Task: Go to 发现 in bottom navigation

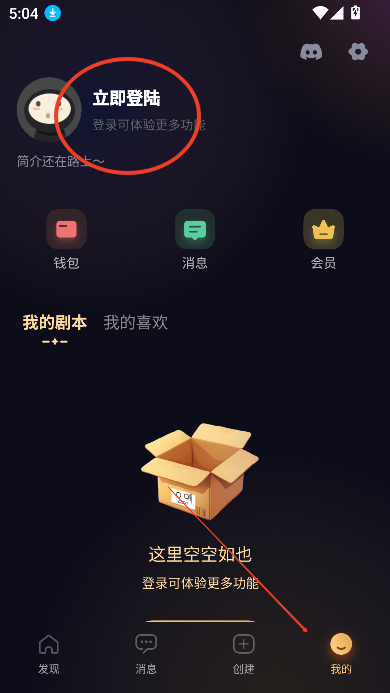Action: point(49,654)
